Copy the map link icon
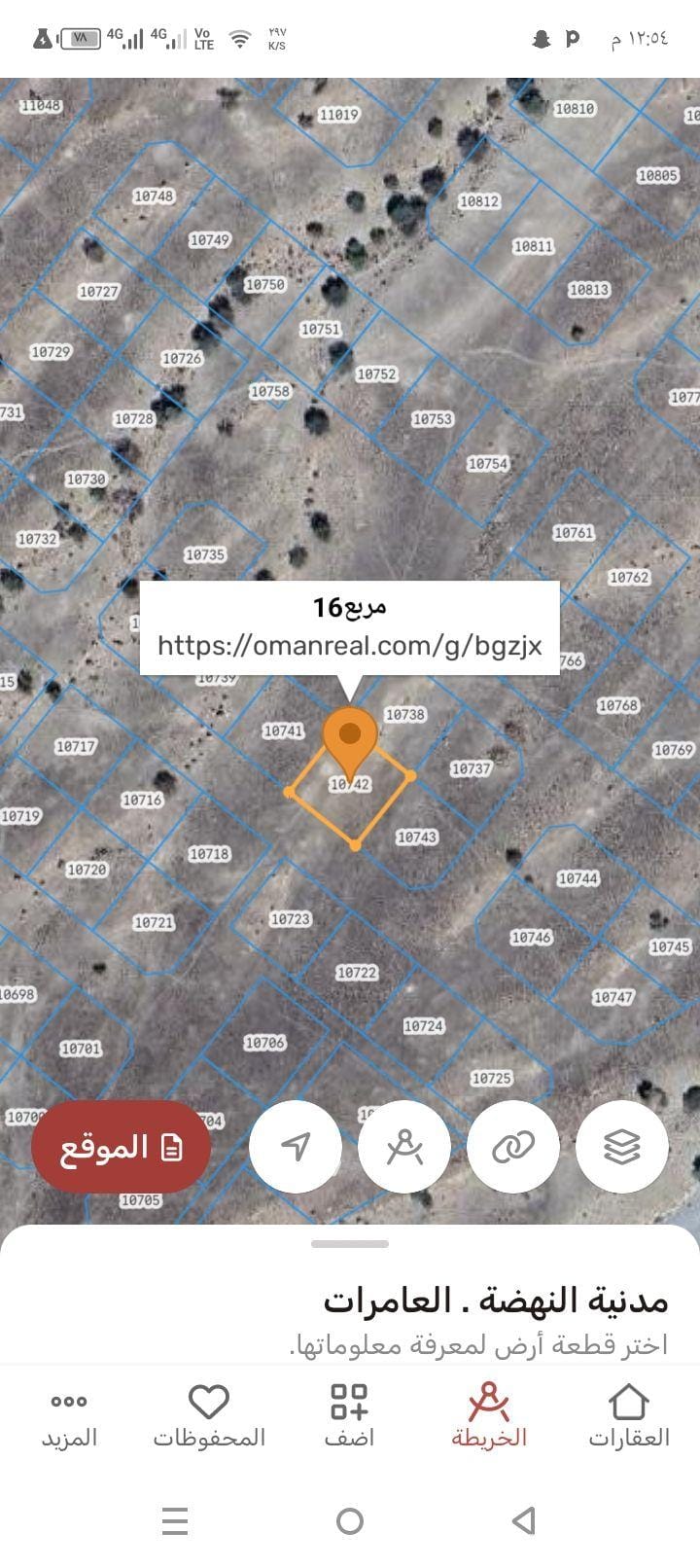 [x=513, y=1147]
